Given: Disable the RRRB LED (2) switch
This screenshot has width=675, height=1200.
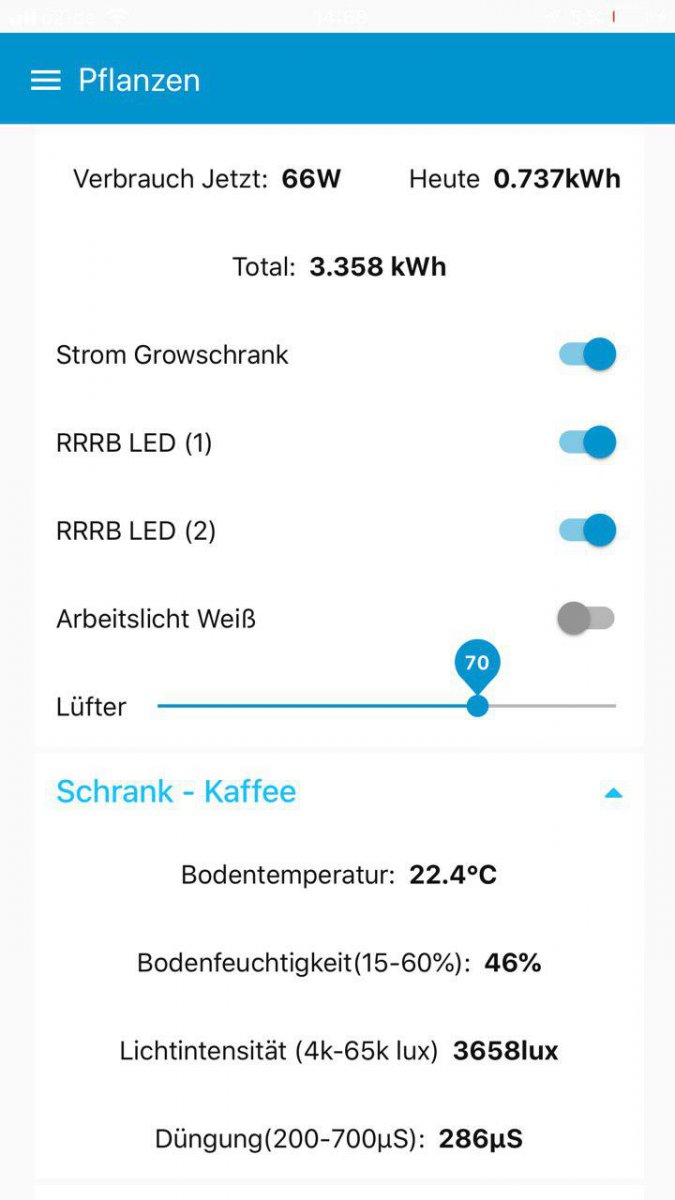Looking at the screenshot, I should (x=587, y=530).
